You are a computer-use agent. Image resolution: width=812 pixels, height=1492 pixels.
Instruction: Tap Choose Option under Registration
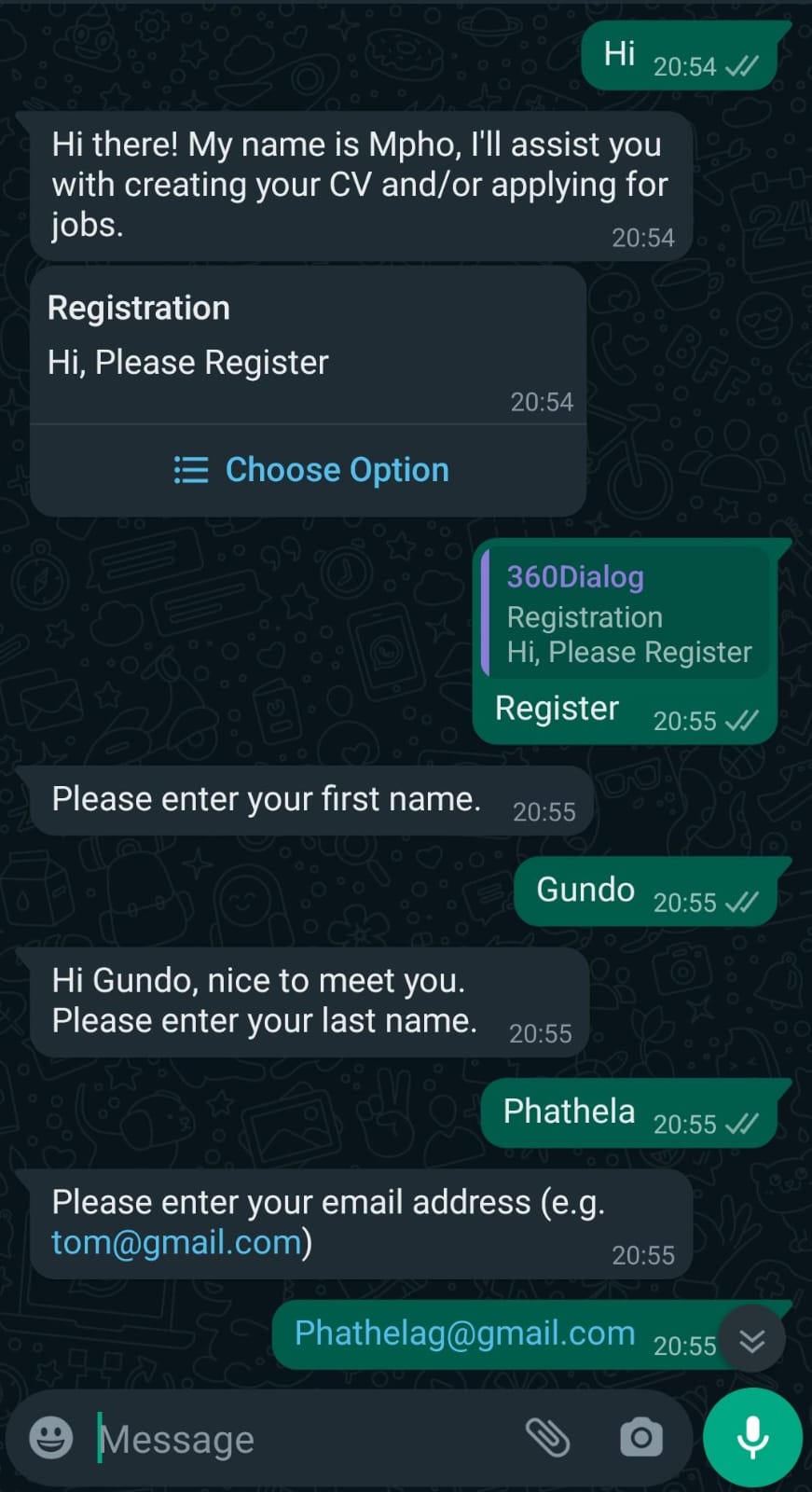[x=310, y=470]
